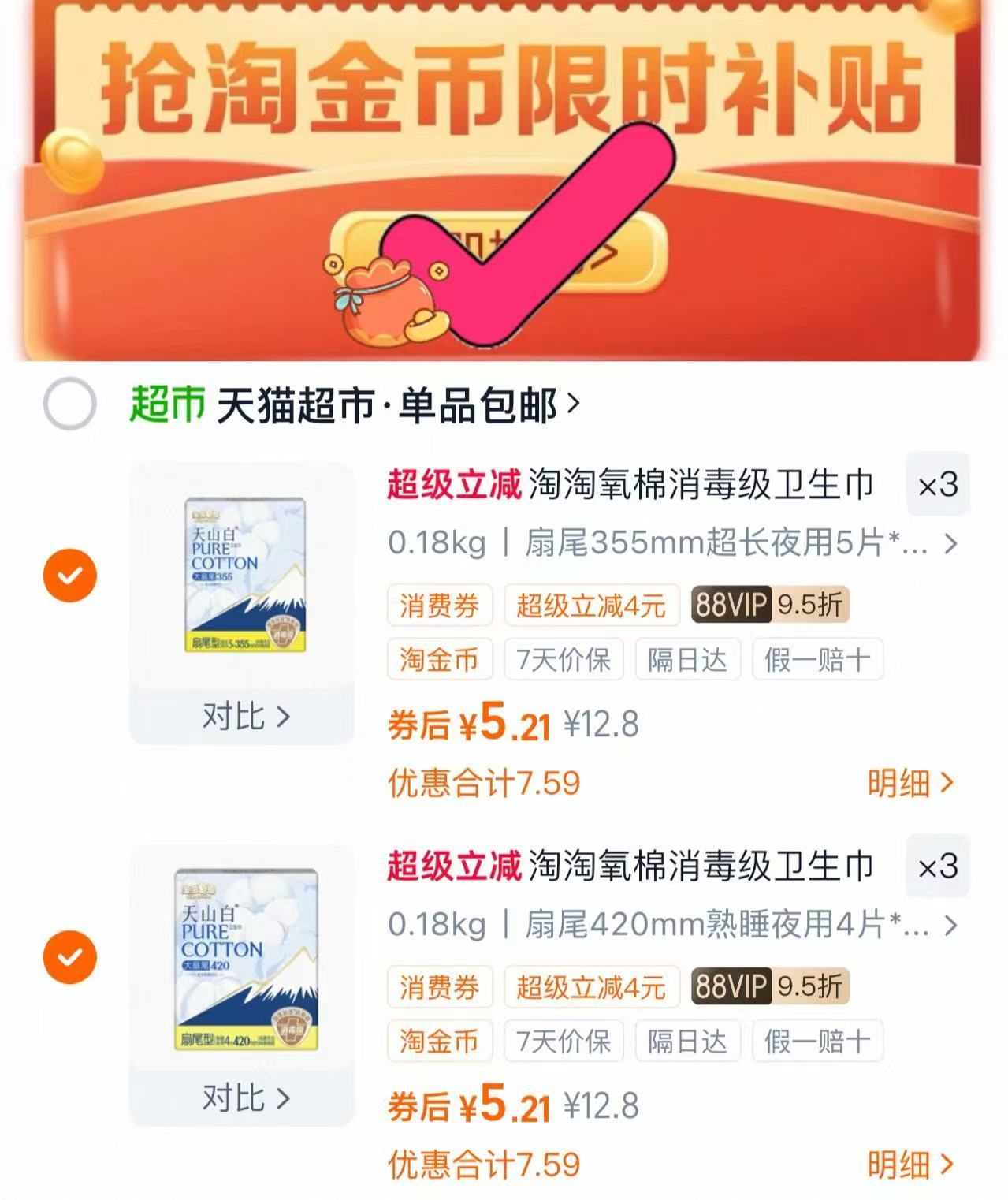Tap the 7天价保 tag on the first product
This screenshot has width=1008, height=1200.
pos(563,661)
